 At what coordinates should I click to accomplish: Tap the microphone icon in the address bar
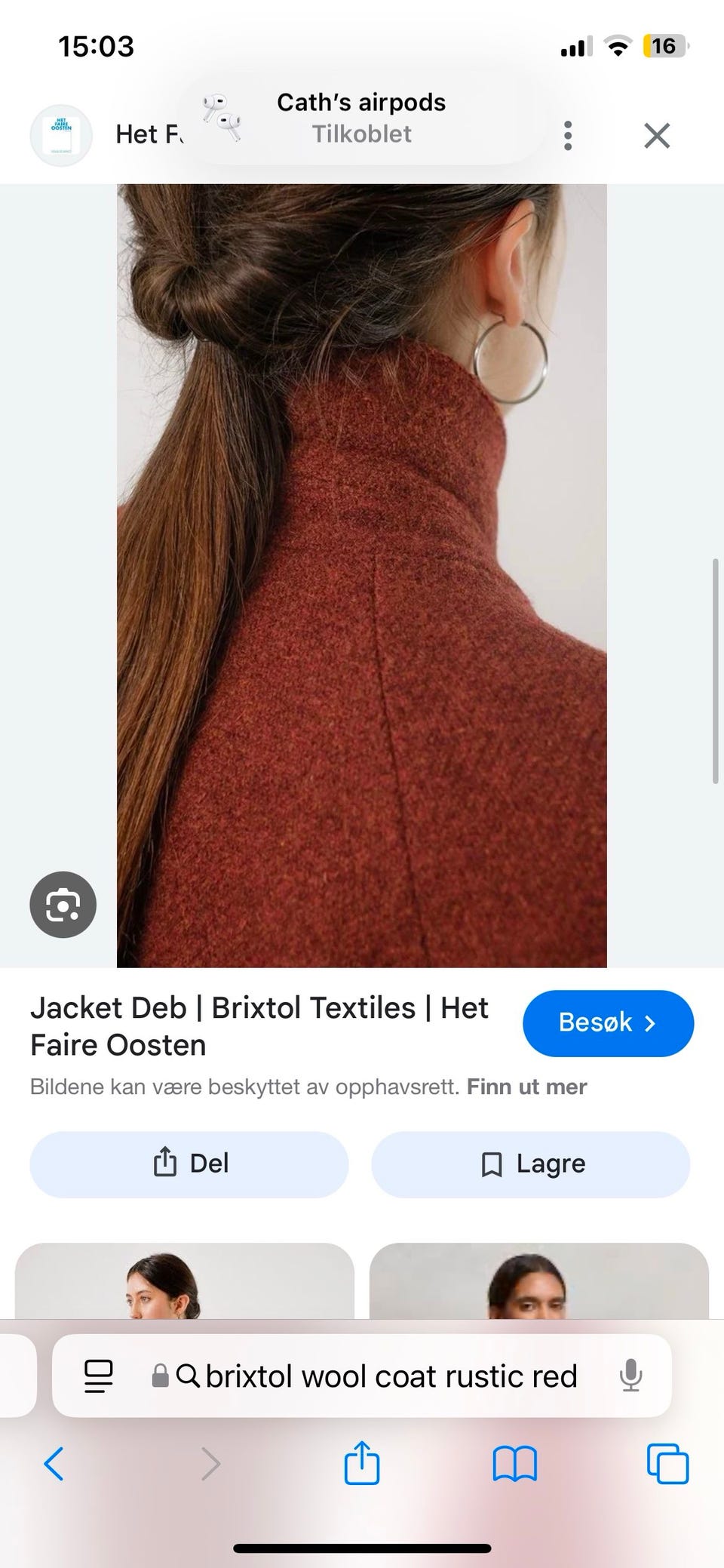tap(630, 1376)
